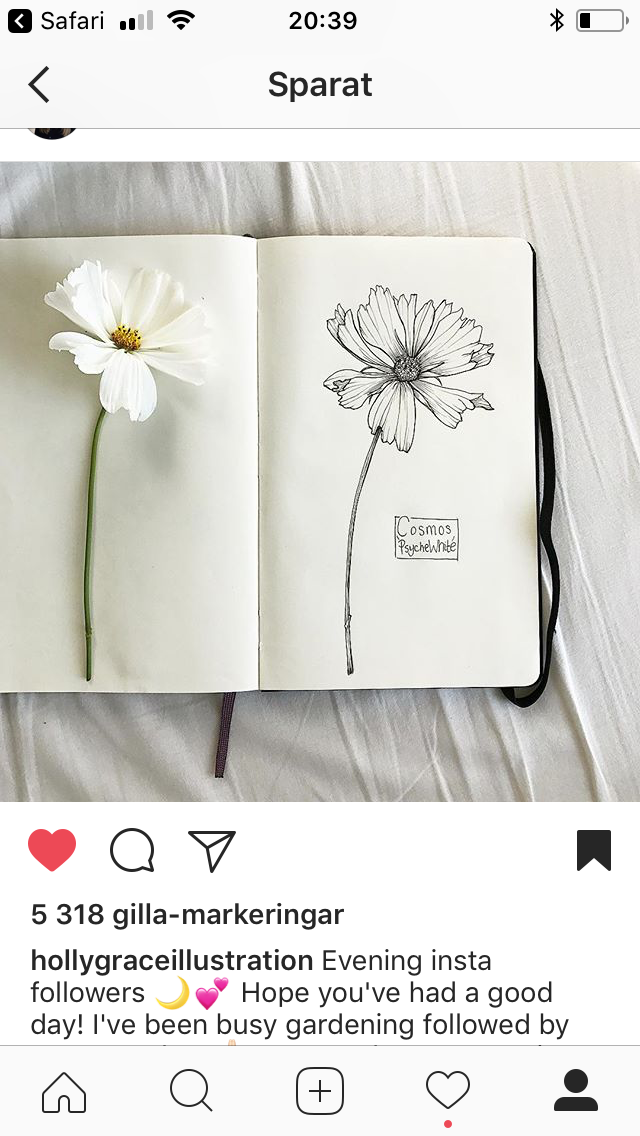
Task: Remove the post from saved bookmarks
Action: [593, 851]
